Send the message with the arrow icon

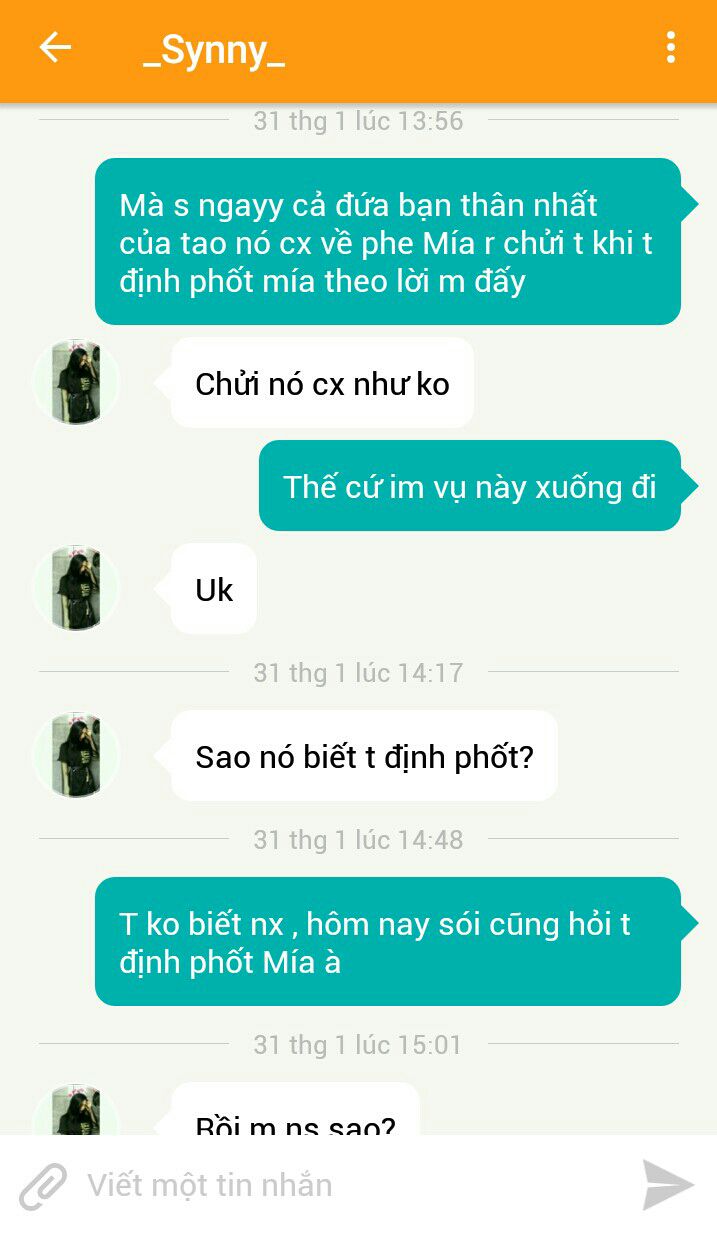tap(667, 1186)
